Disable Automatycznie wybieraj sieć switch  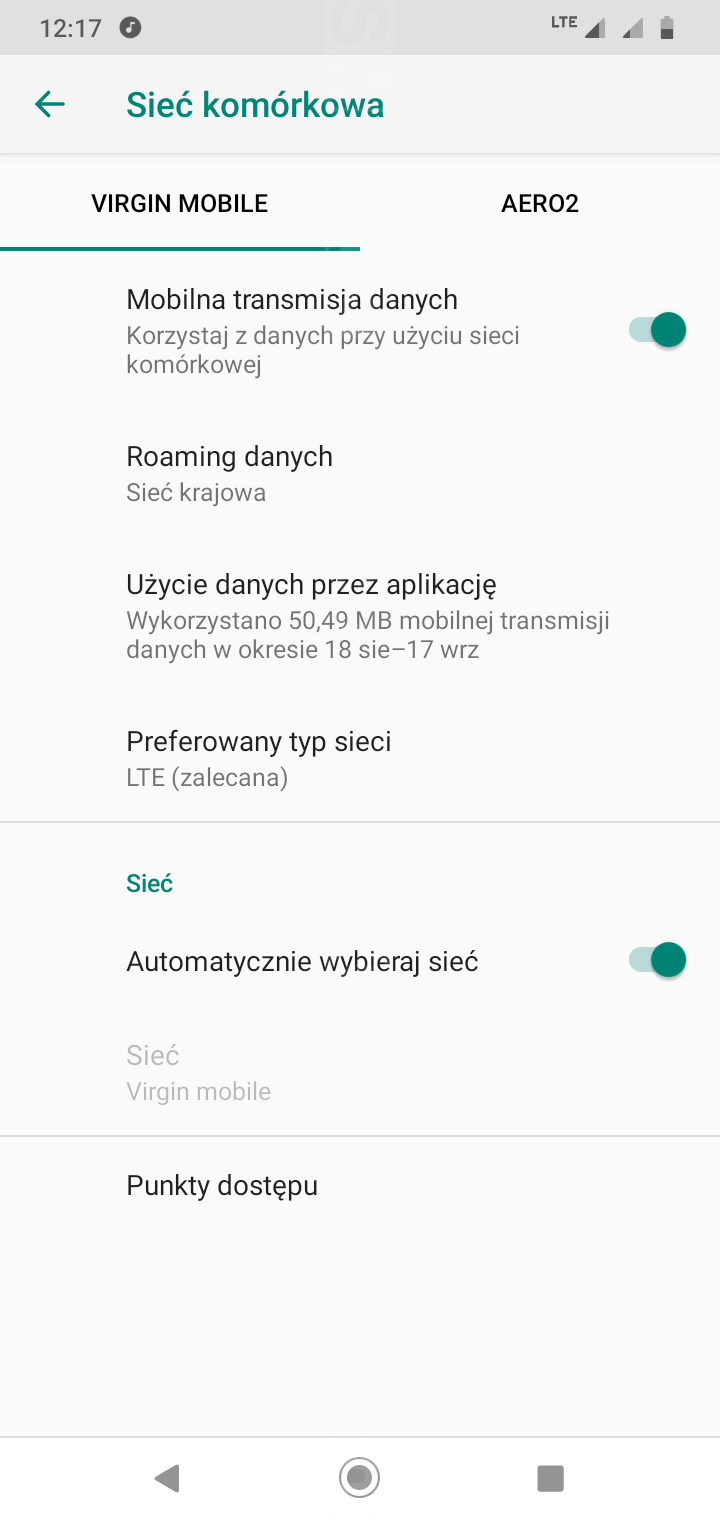point(657,960)
